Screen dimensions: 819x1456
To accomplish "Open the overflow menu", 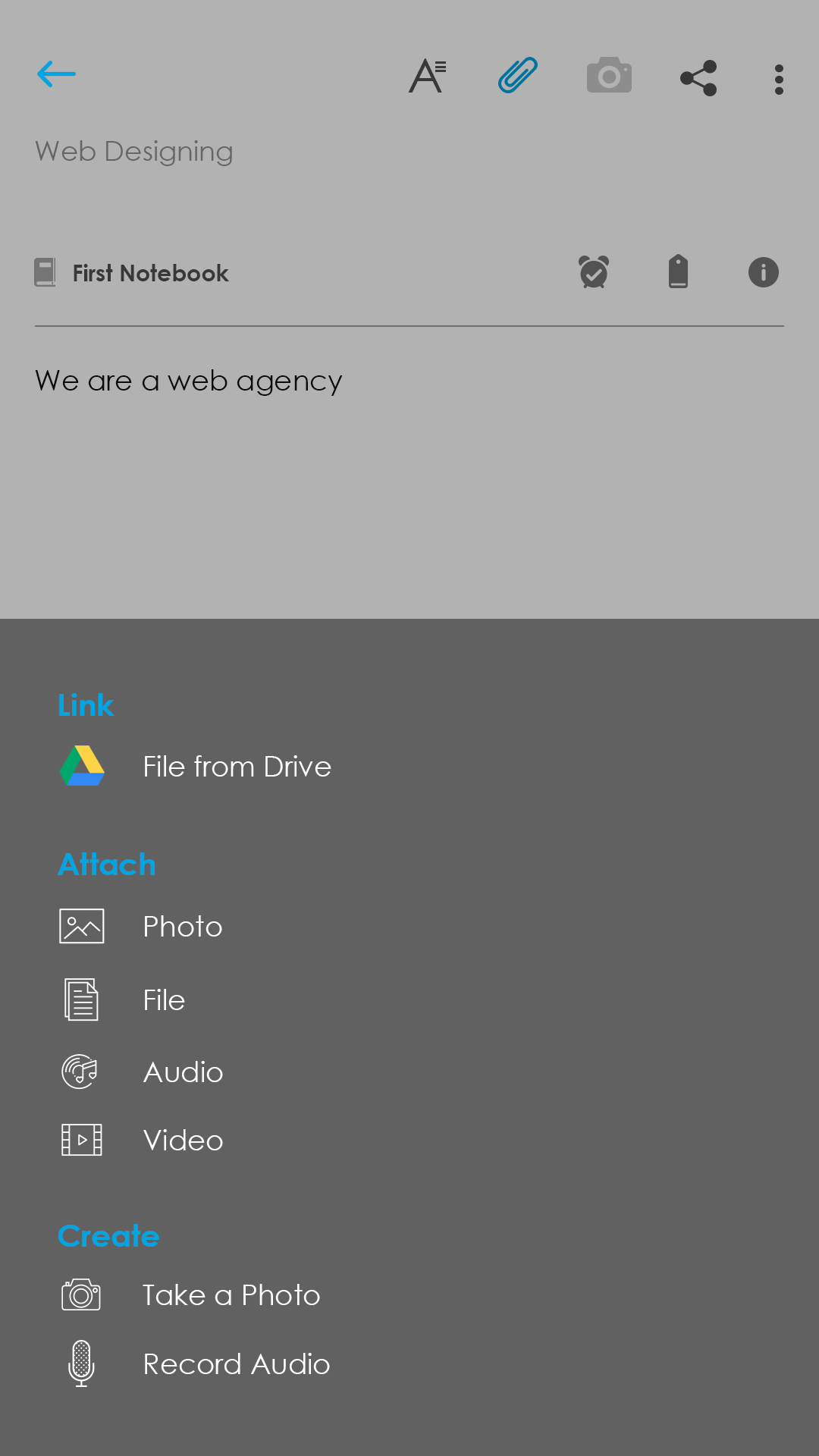I will pos(779,79).
